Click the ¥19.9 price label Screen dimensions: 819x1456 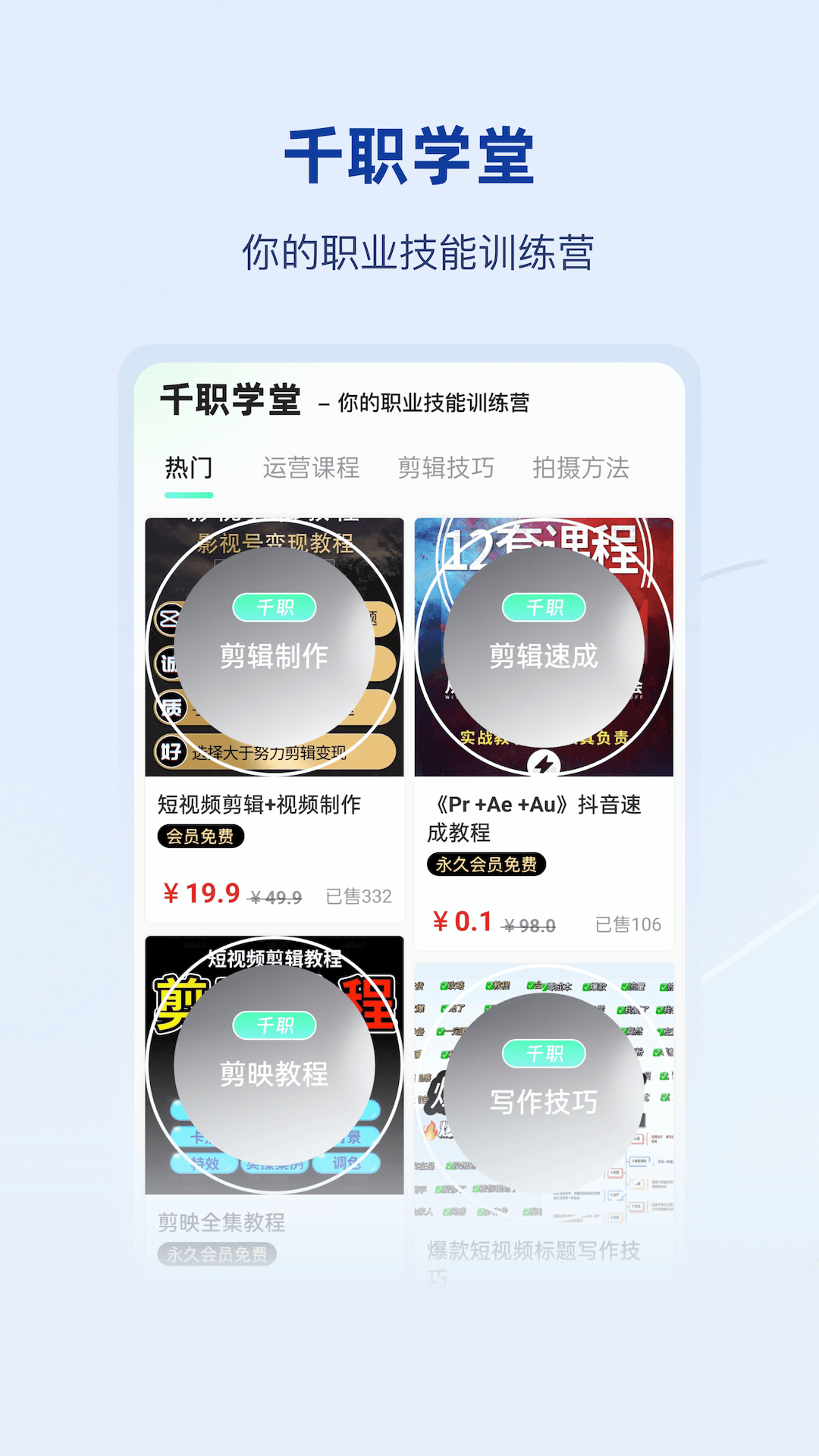point(202,895)
